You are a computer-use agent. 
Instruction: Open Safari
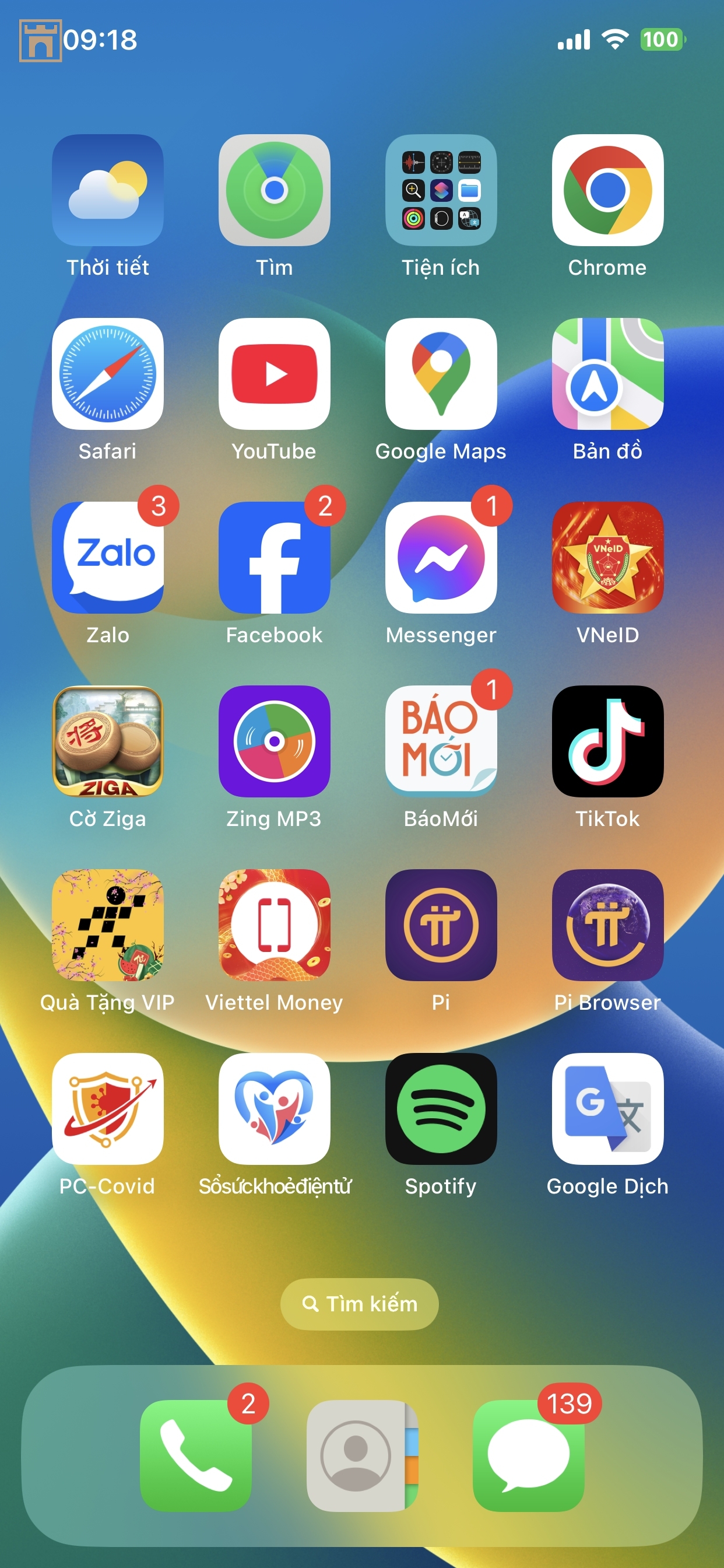click(x=108, y=374)
